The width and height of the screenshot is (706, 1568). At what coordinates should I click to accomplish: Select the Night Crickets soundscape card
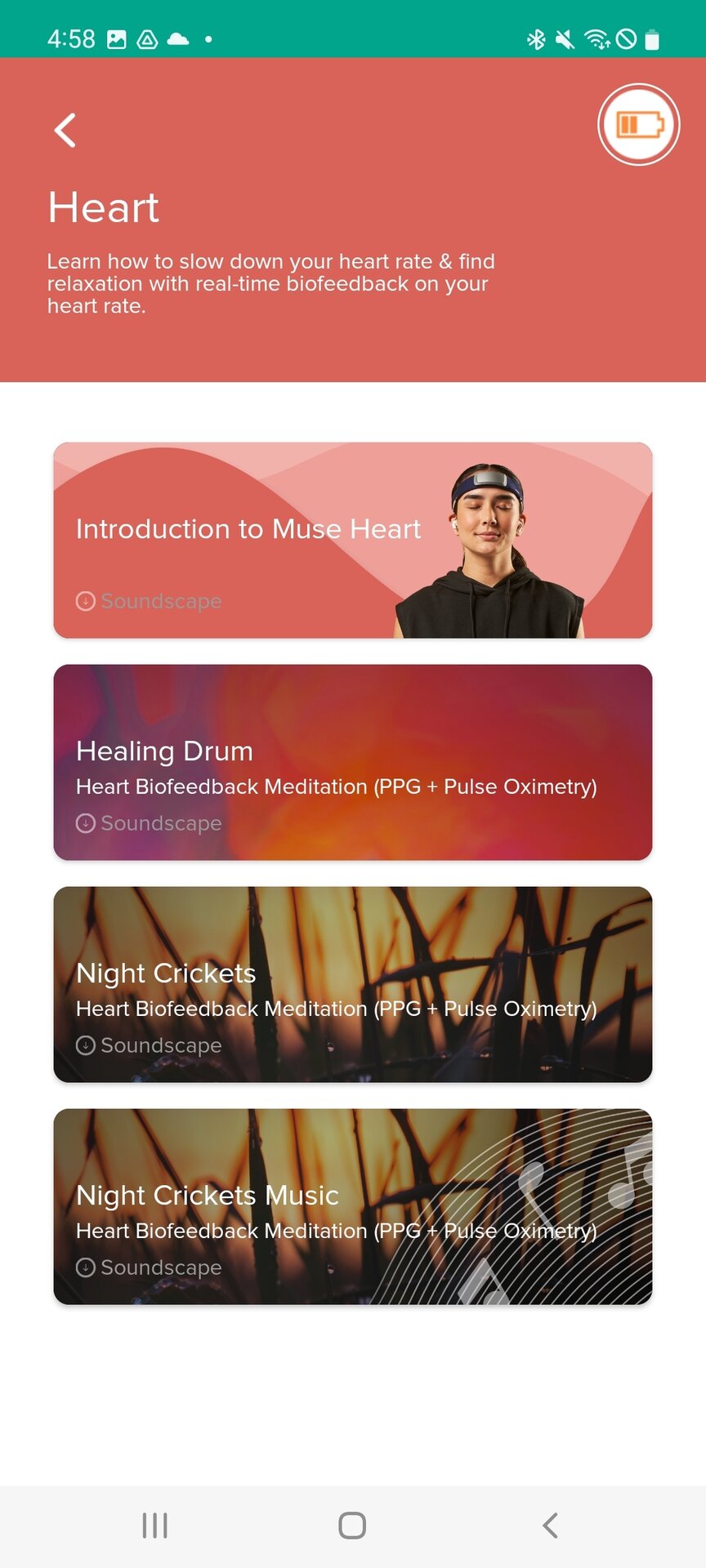352,984
